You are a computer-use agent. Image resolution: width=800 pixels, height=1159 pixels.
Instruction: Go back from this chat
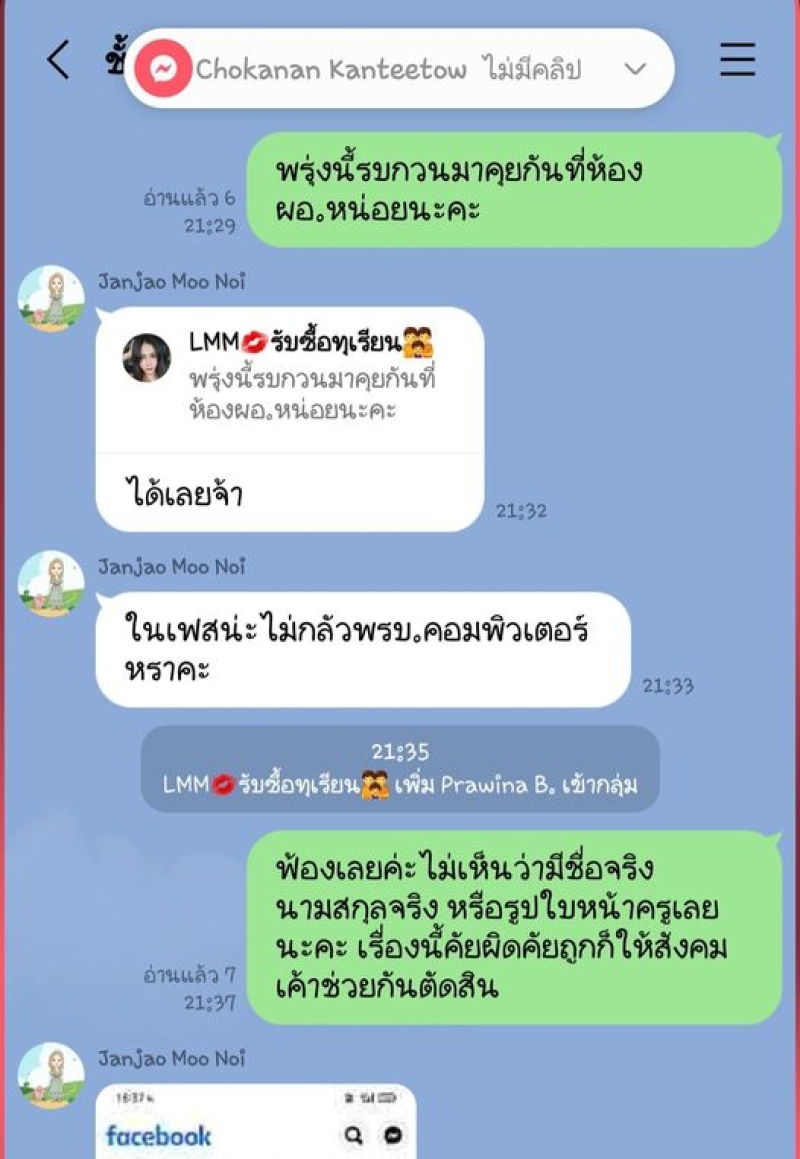pos(59,61)
